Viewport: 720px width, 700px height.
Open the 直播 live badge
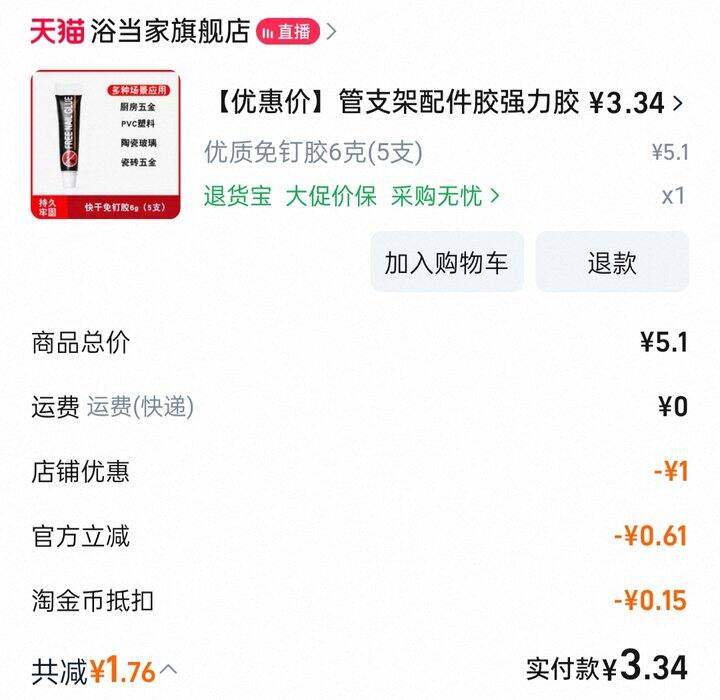pyautogui.click(x=288, y=31)
